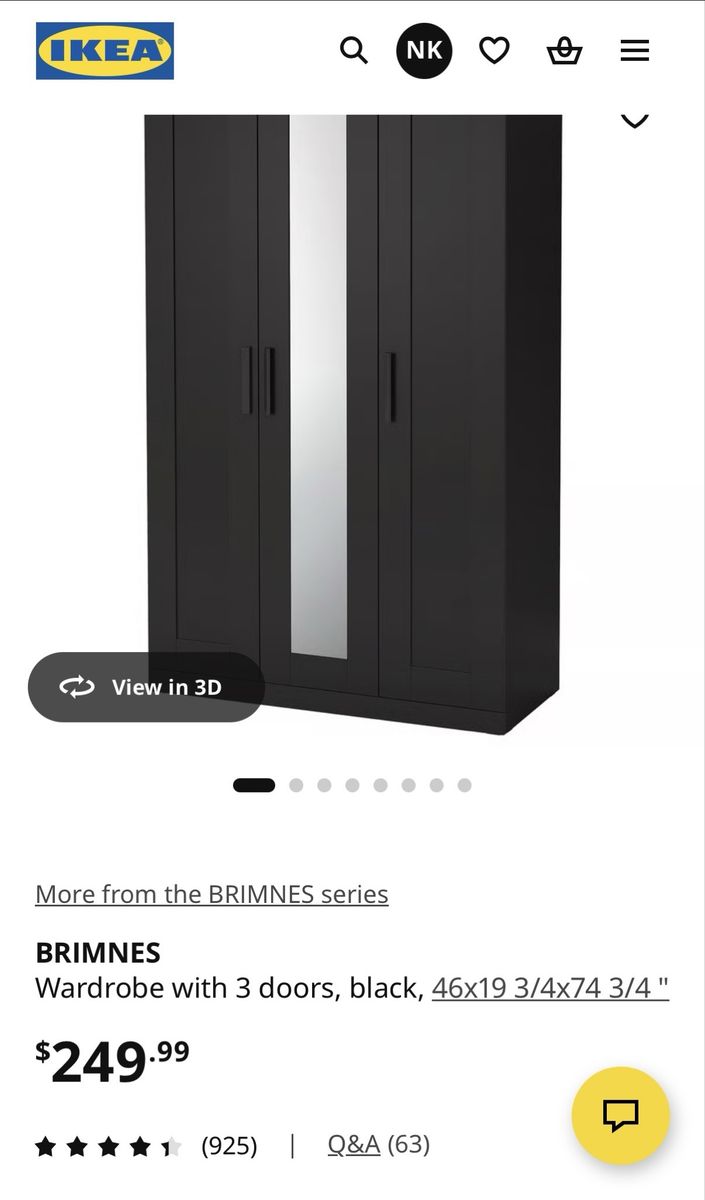Tap the chevron above the product image
Viewport: 705px width, 1200px height.
[x=635, y=121]
